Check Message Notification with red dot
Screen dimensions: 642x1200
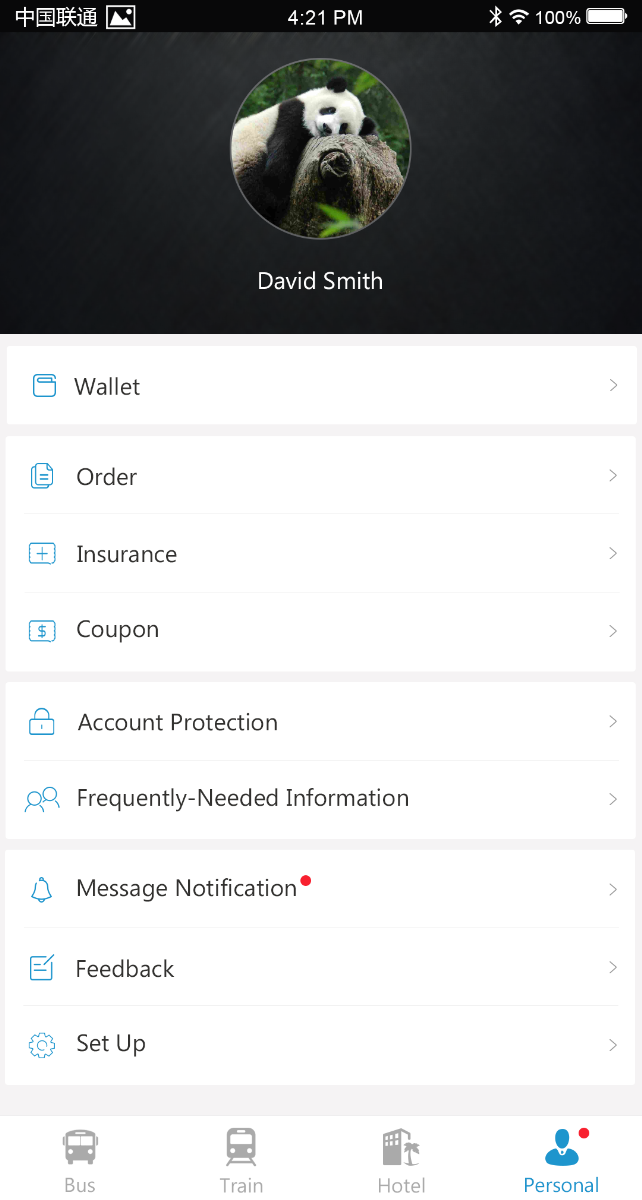point(321,889)
